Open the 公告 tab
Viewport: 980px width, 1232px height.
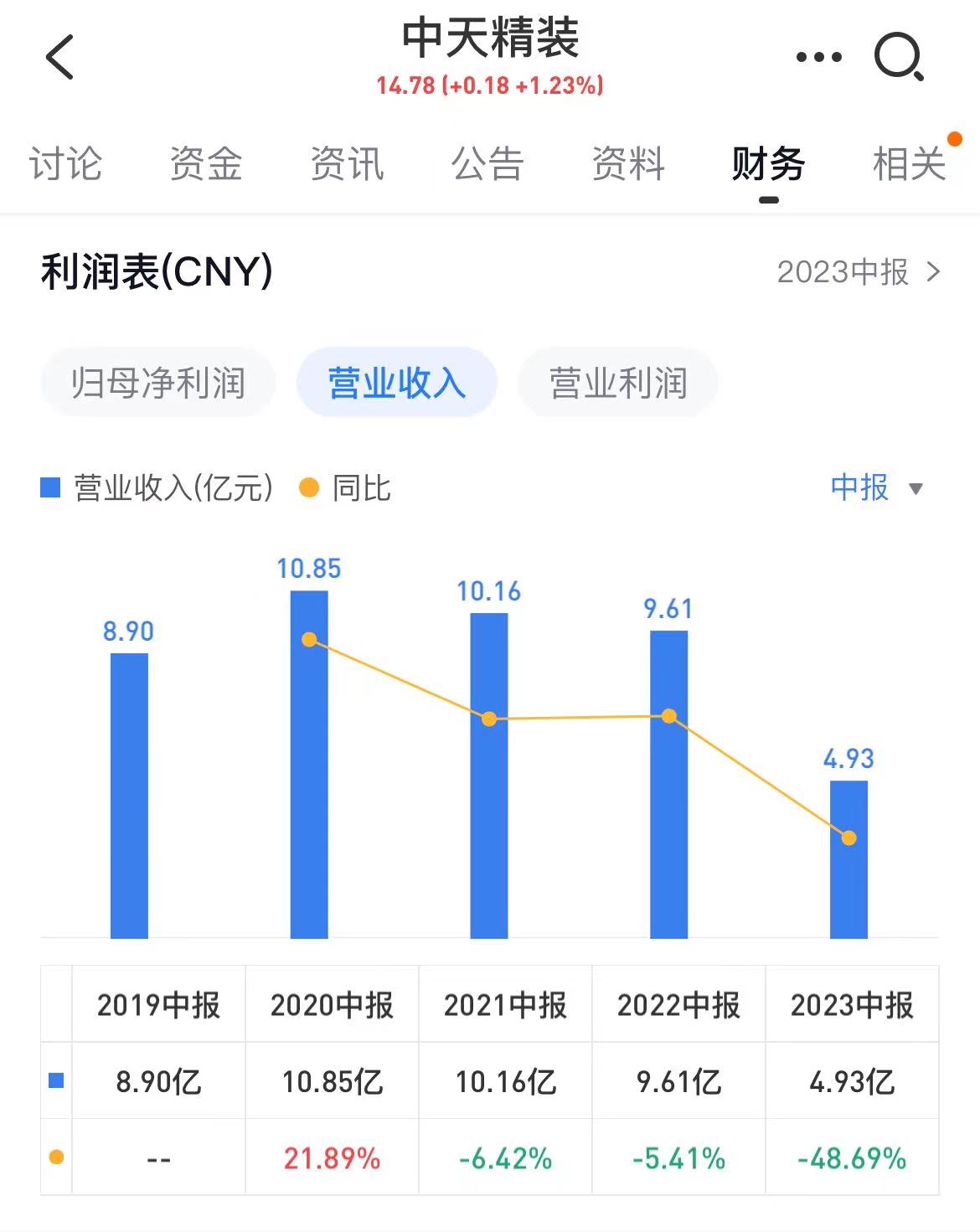tap(487, 163)
